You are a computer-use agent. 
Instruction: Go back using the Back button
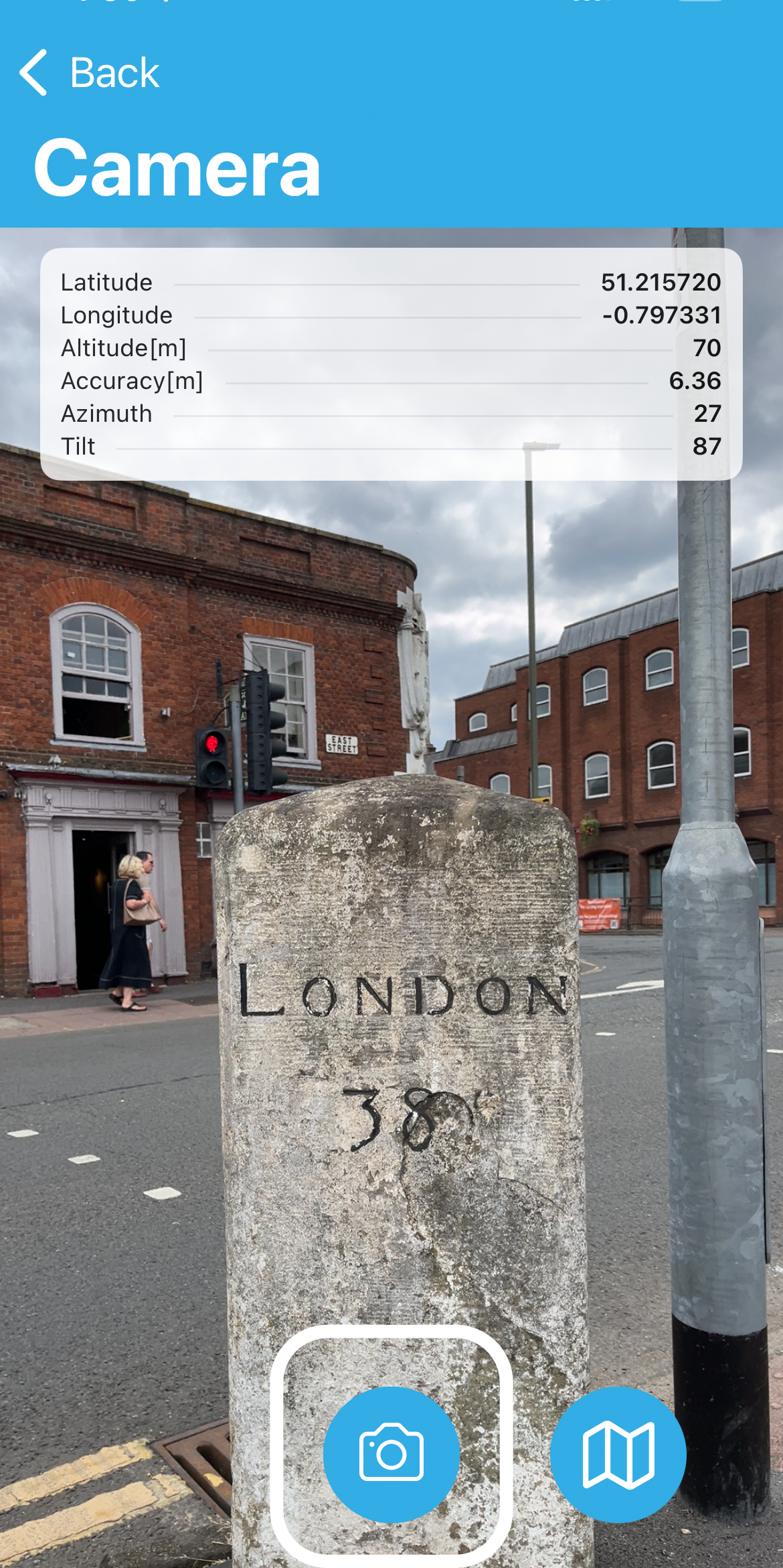(90, 72)
